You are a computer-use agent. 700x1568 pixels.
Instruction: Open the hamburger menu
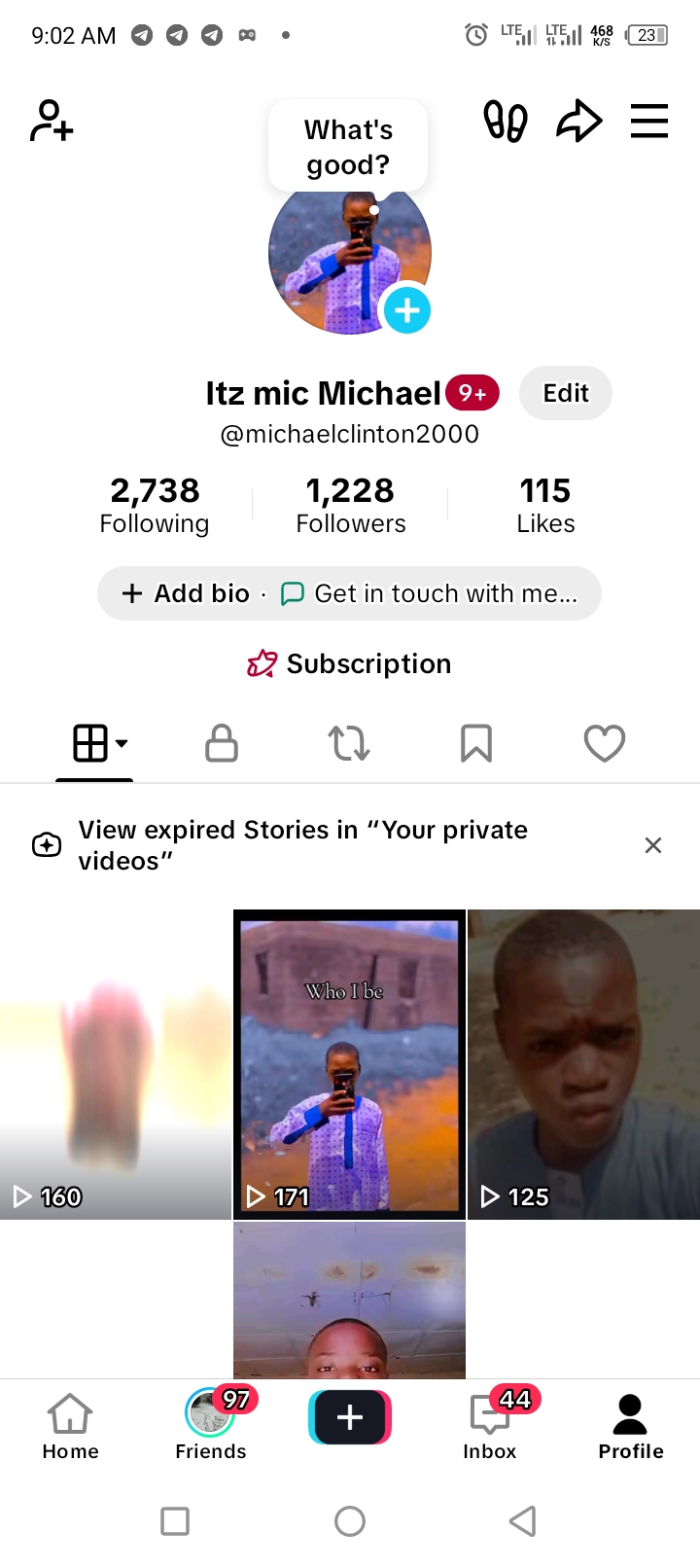[648, 122]
